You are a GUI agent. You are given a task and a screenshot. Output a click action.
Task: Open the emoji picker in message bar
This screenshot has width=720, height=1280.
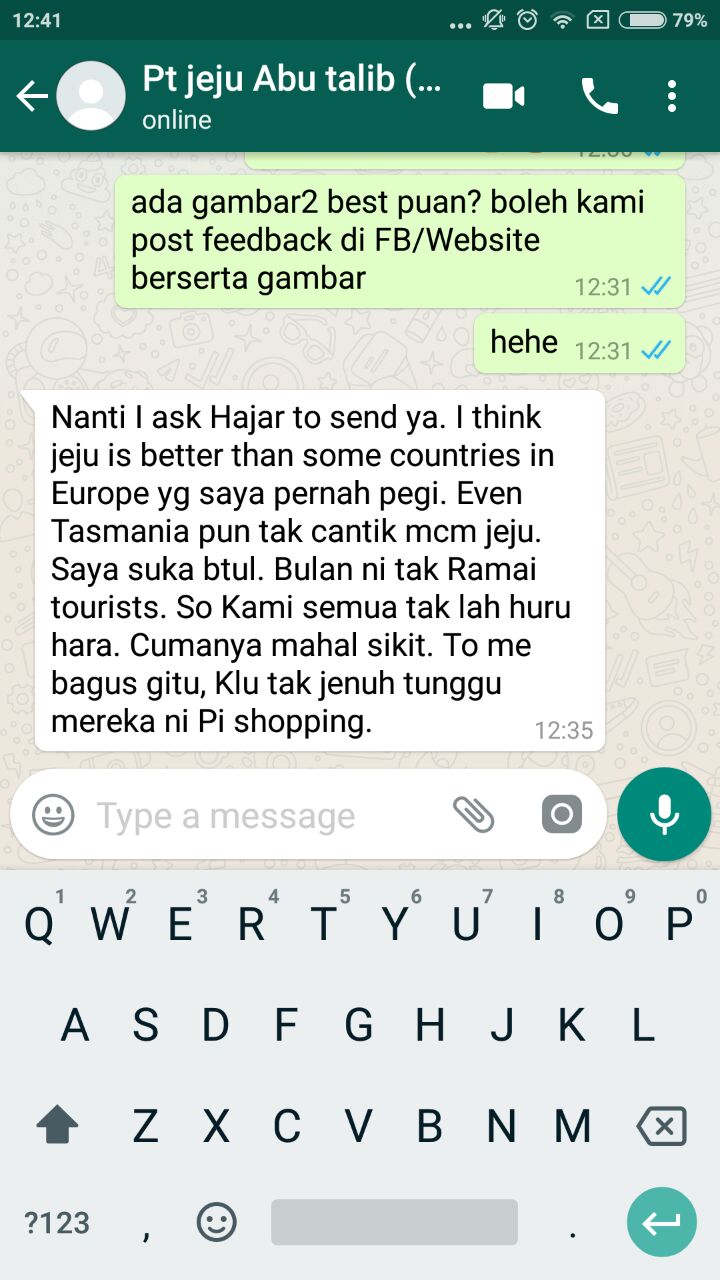(53, 815)
